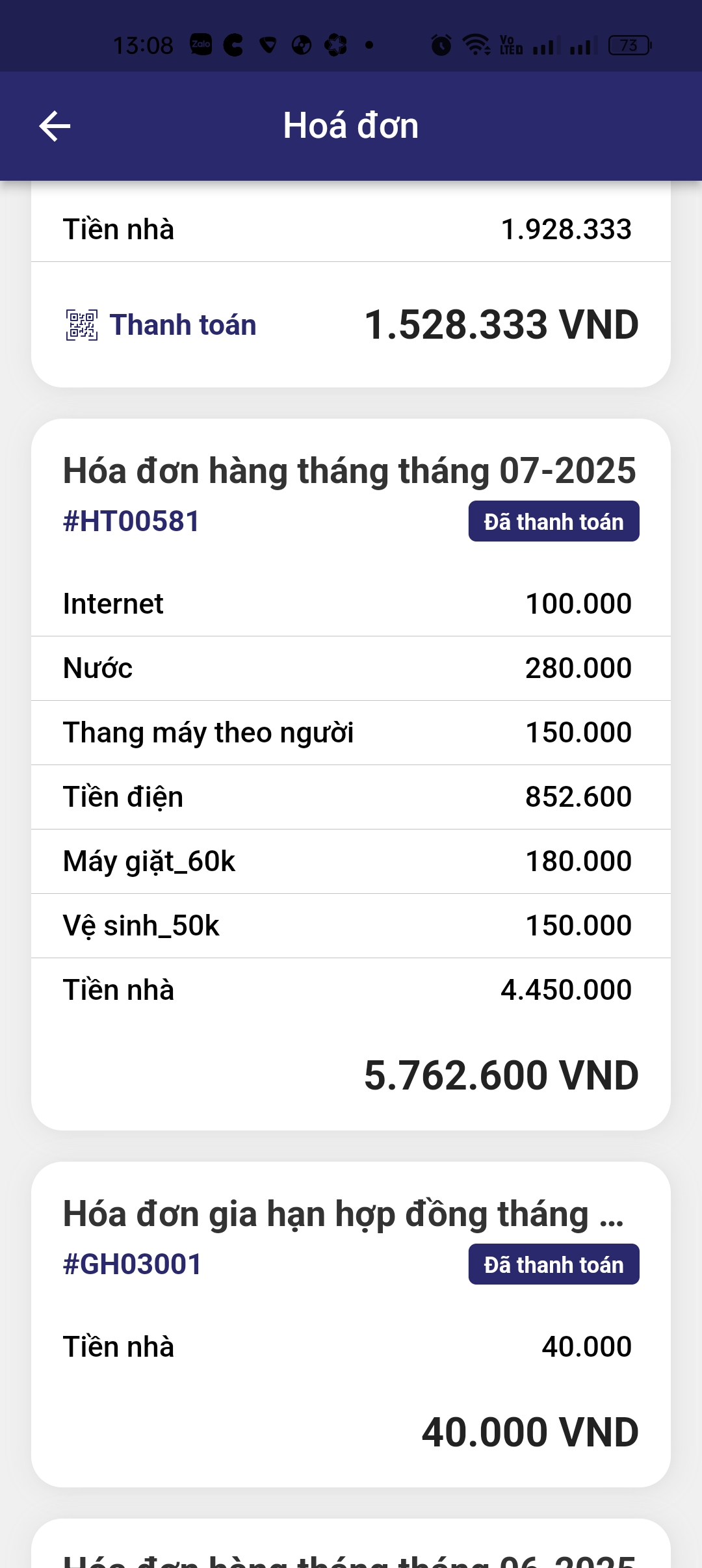Go back from the Hoá đơn screen
This screenshot has width=702, height=1568.
(x=55, y=126)
